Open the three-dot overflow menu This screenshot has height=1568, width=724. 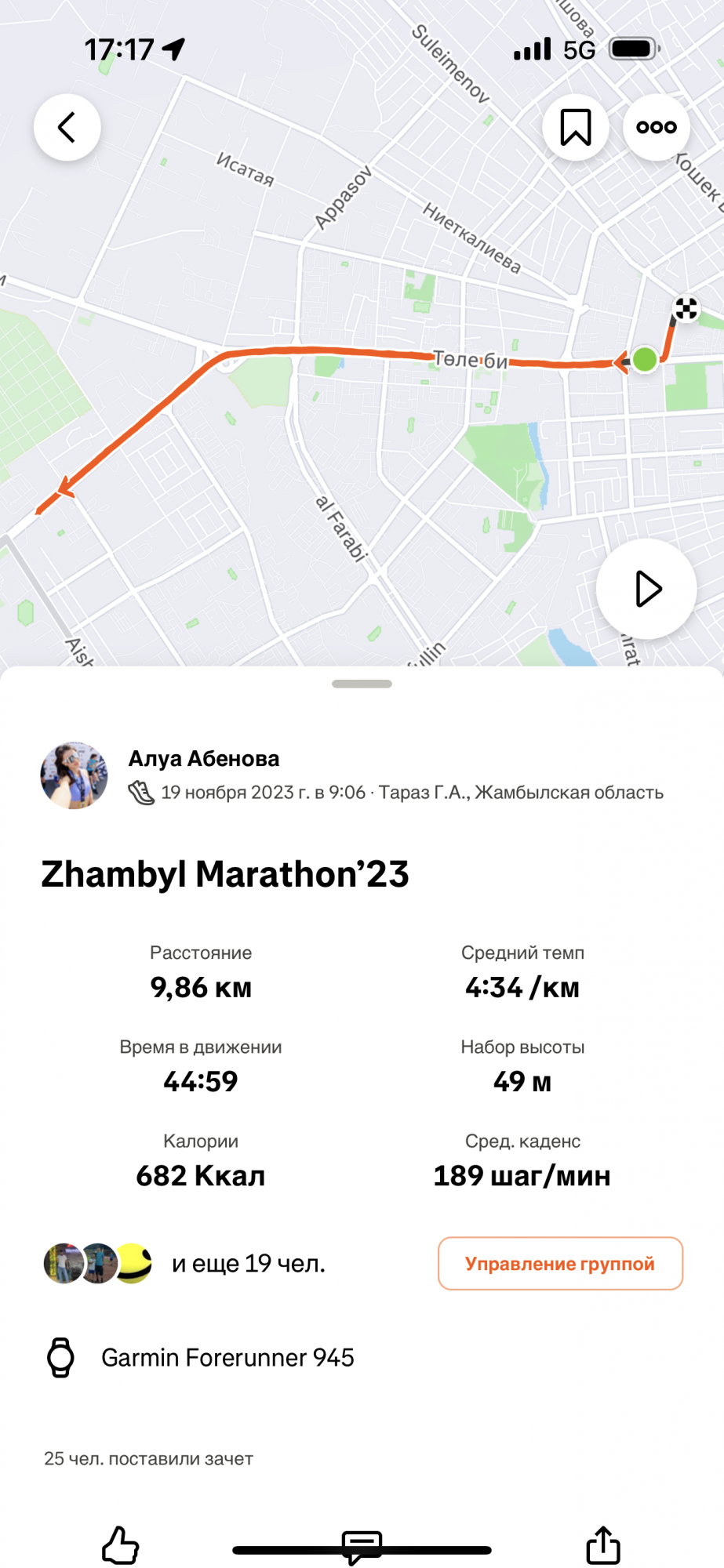click(x=657, y=127)
